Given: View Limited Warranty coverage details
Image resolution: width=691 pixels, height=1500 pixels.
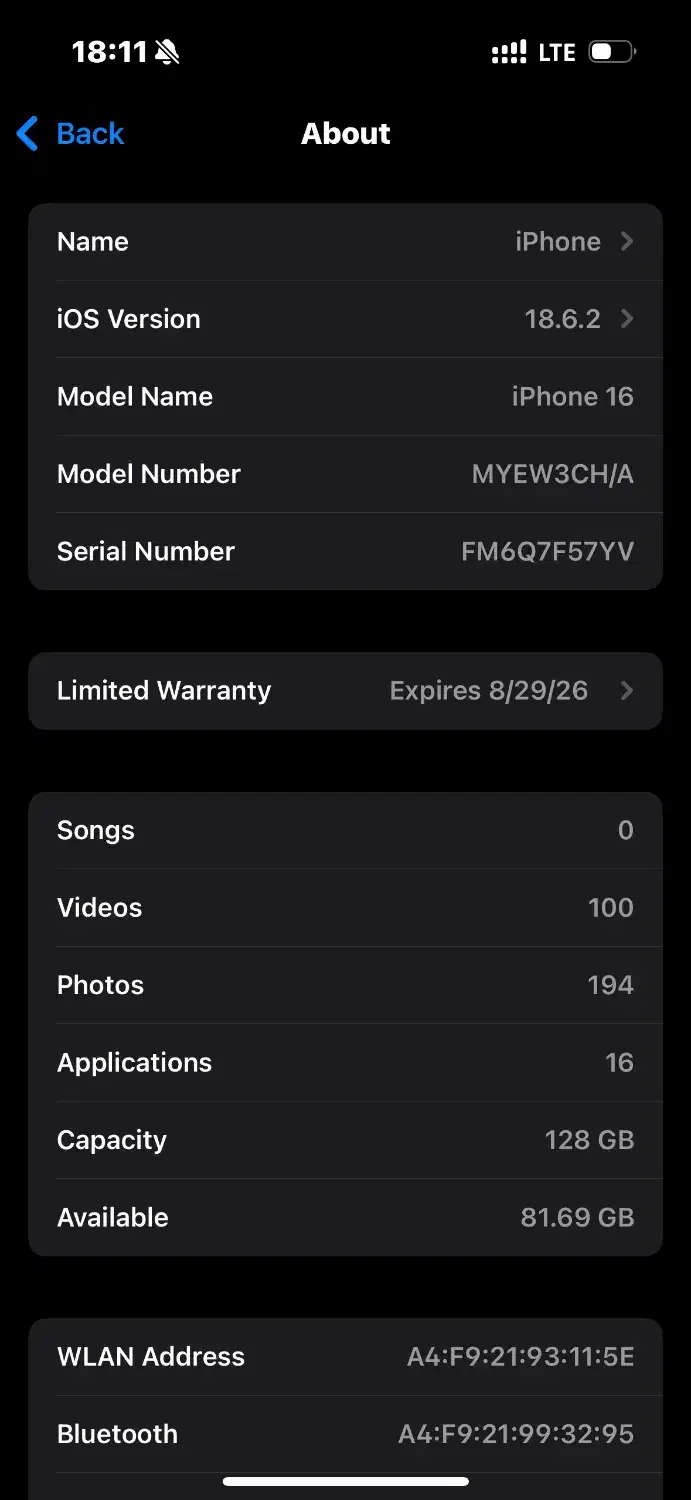Looking at the screenshot, I should (345, 691).
